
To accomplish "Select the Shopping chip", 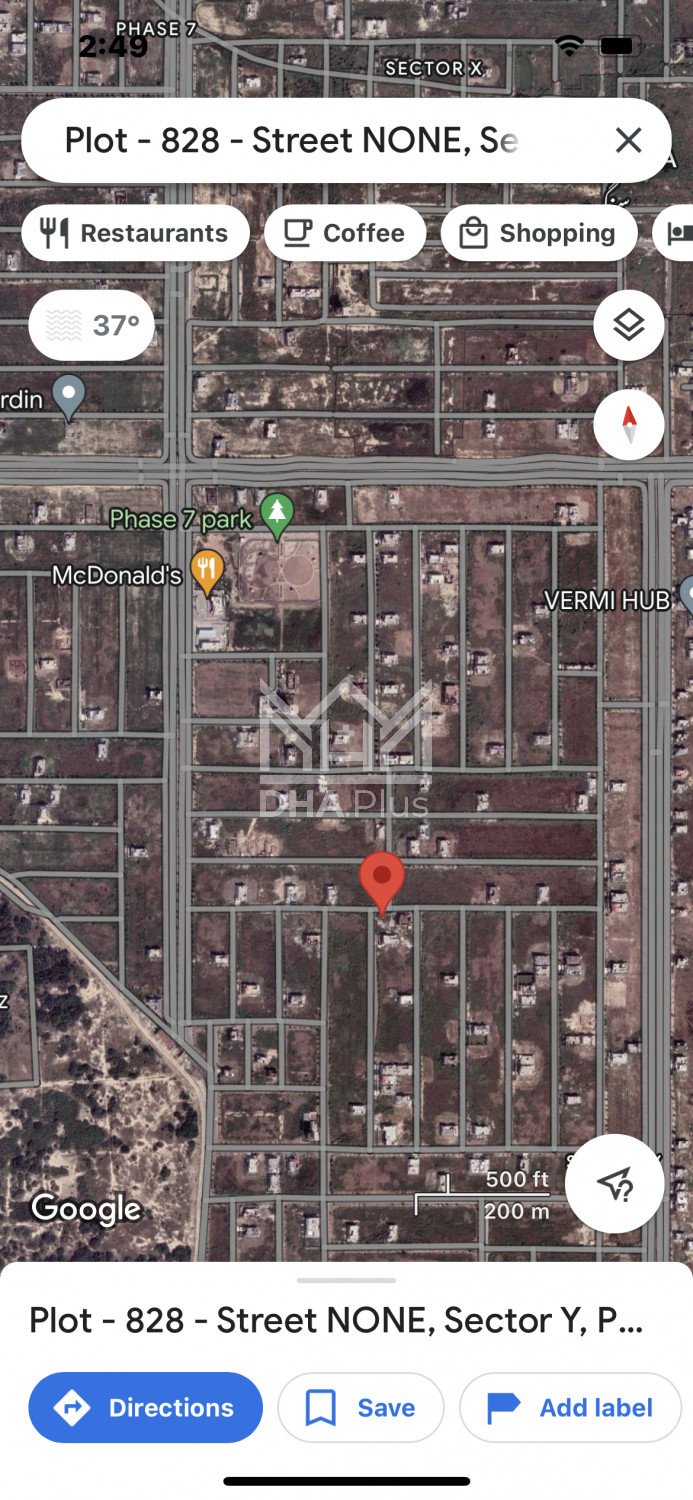I will coord(538,233).
